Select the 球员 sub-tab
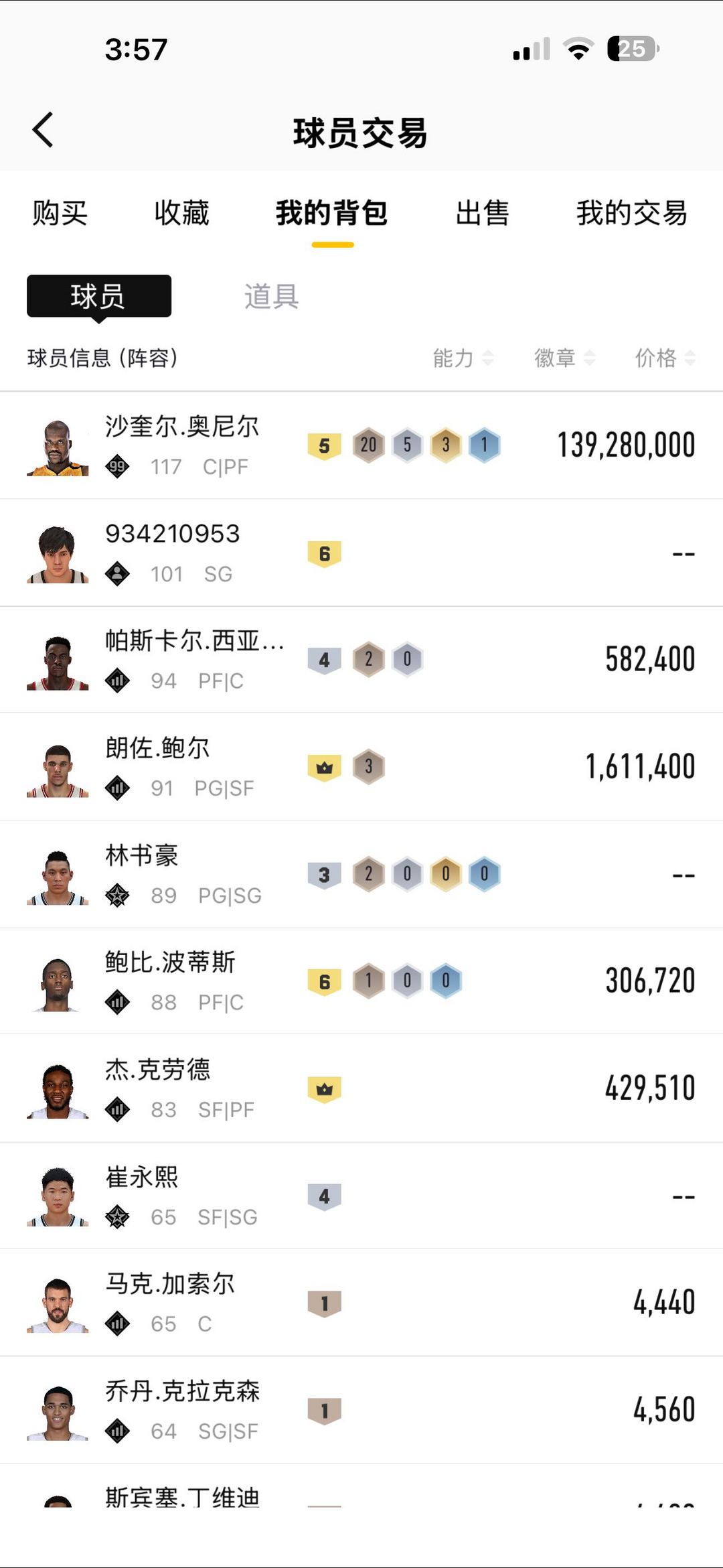Image resolution: width=723 pixels, height=1568 pixels. click(x=98, y=296)
